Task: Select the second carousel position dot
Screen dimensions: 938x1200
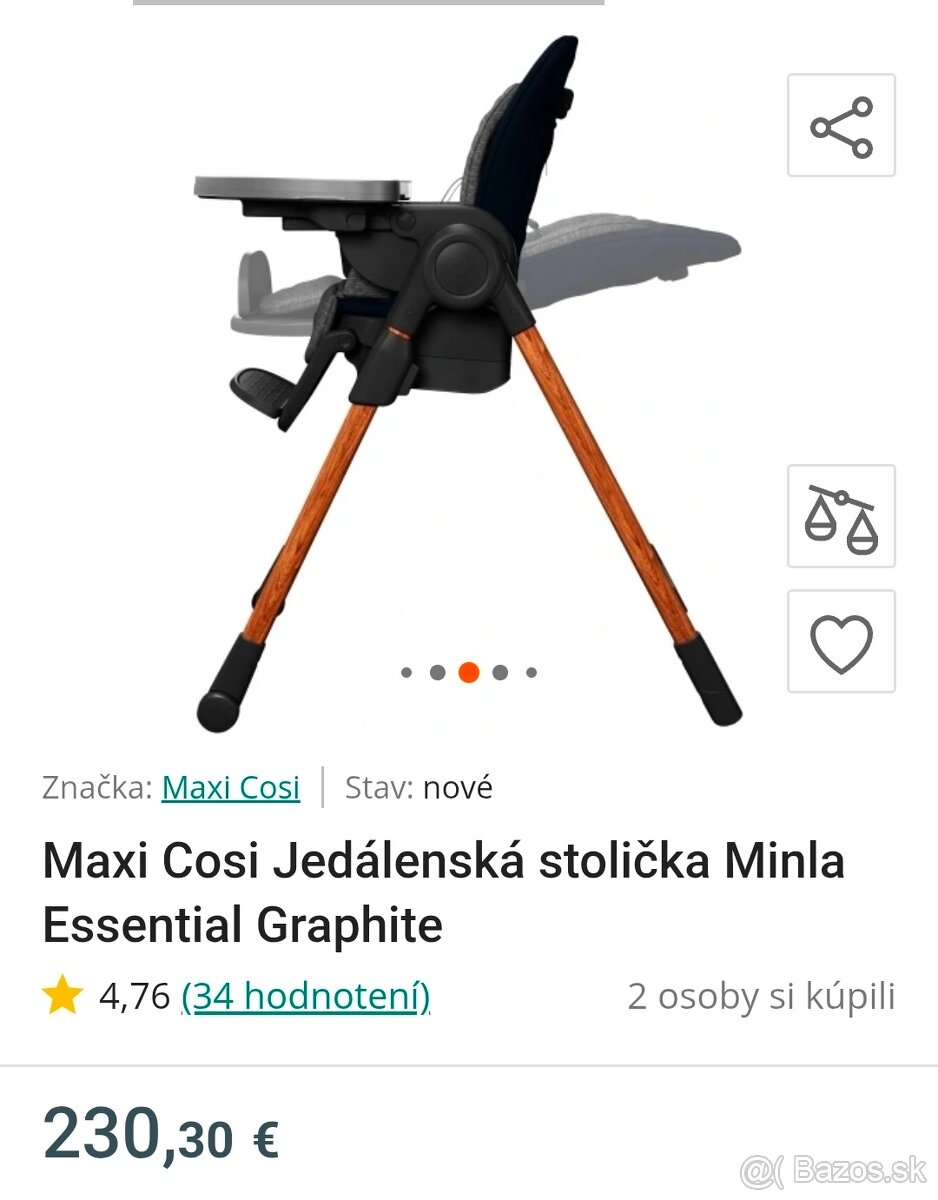Action: 436,672
